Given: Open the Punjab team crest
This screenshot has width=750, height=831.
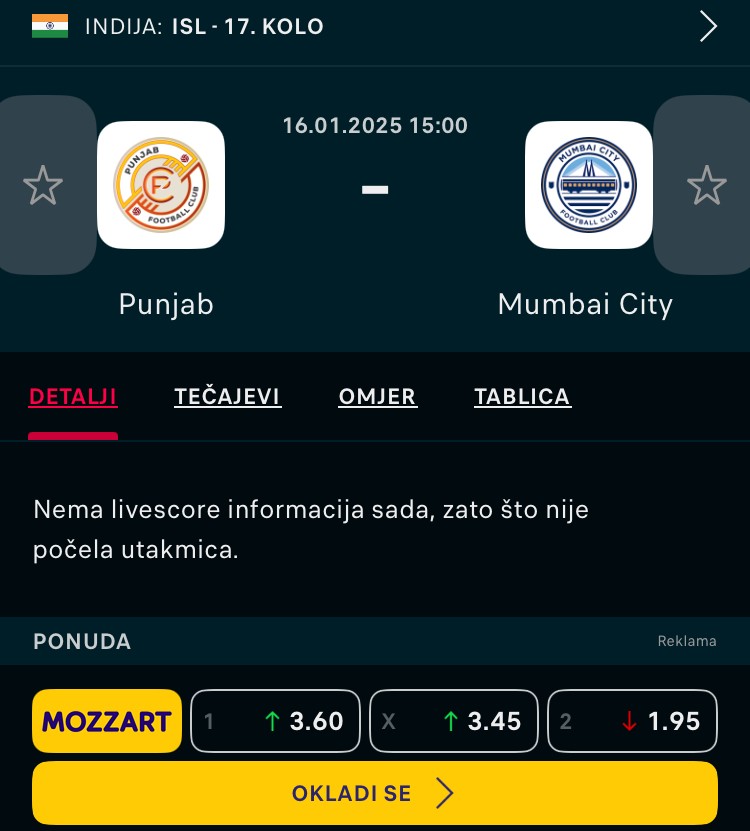Looking at the screenshot, I should click(x=161, y=185).
